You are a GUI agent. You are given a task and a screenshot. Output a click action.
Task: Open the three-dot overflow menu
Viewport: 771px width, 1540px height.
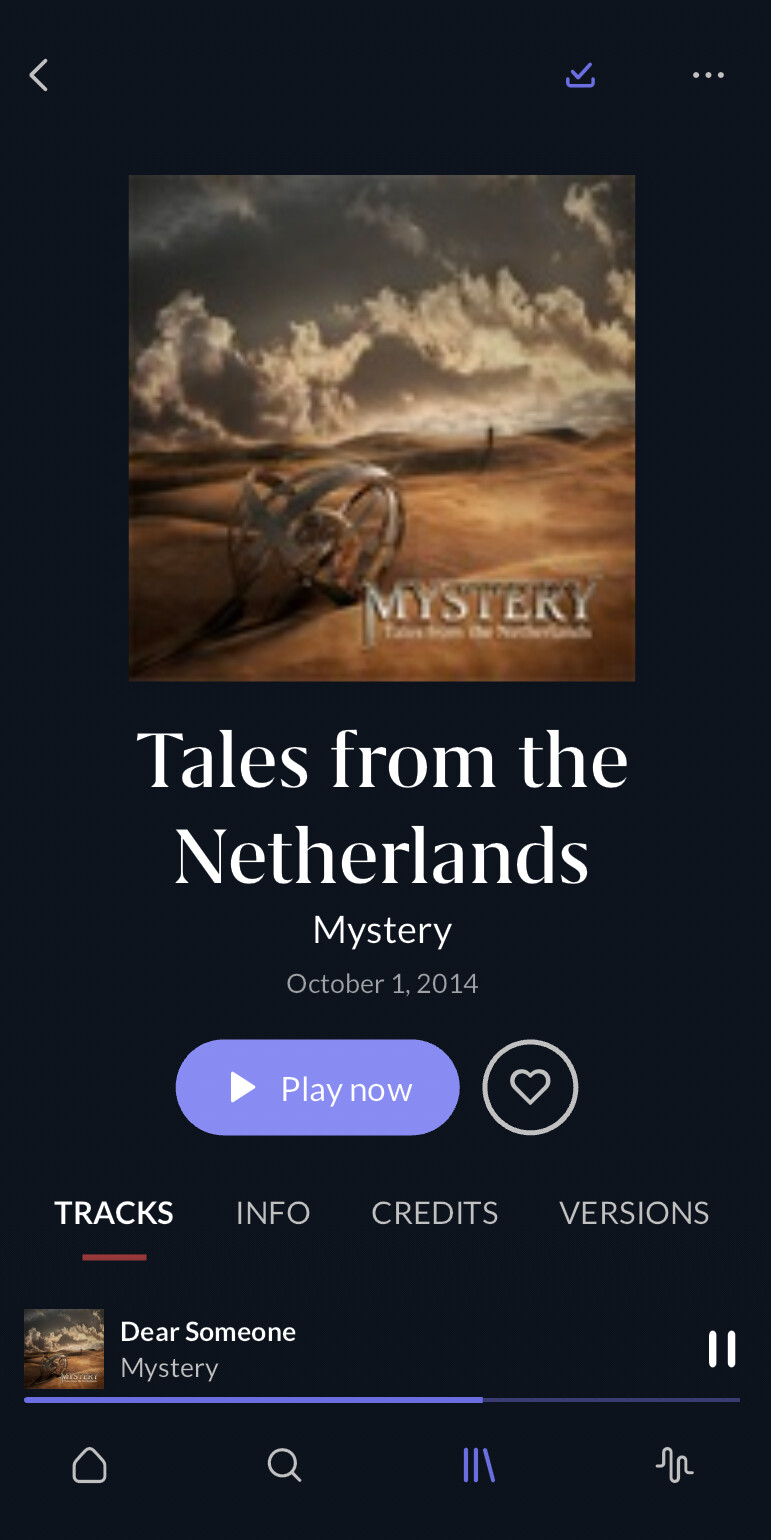[x=708, y=75]
